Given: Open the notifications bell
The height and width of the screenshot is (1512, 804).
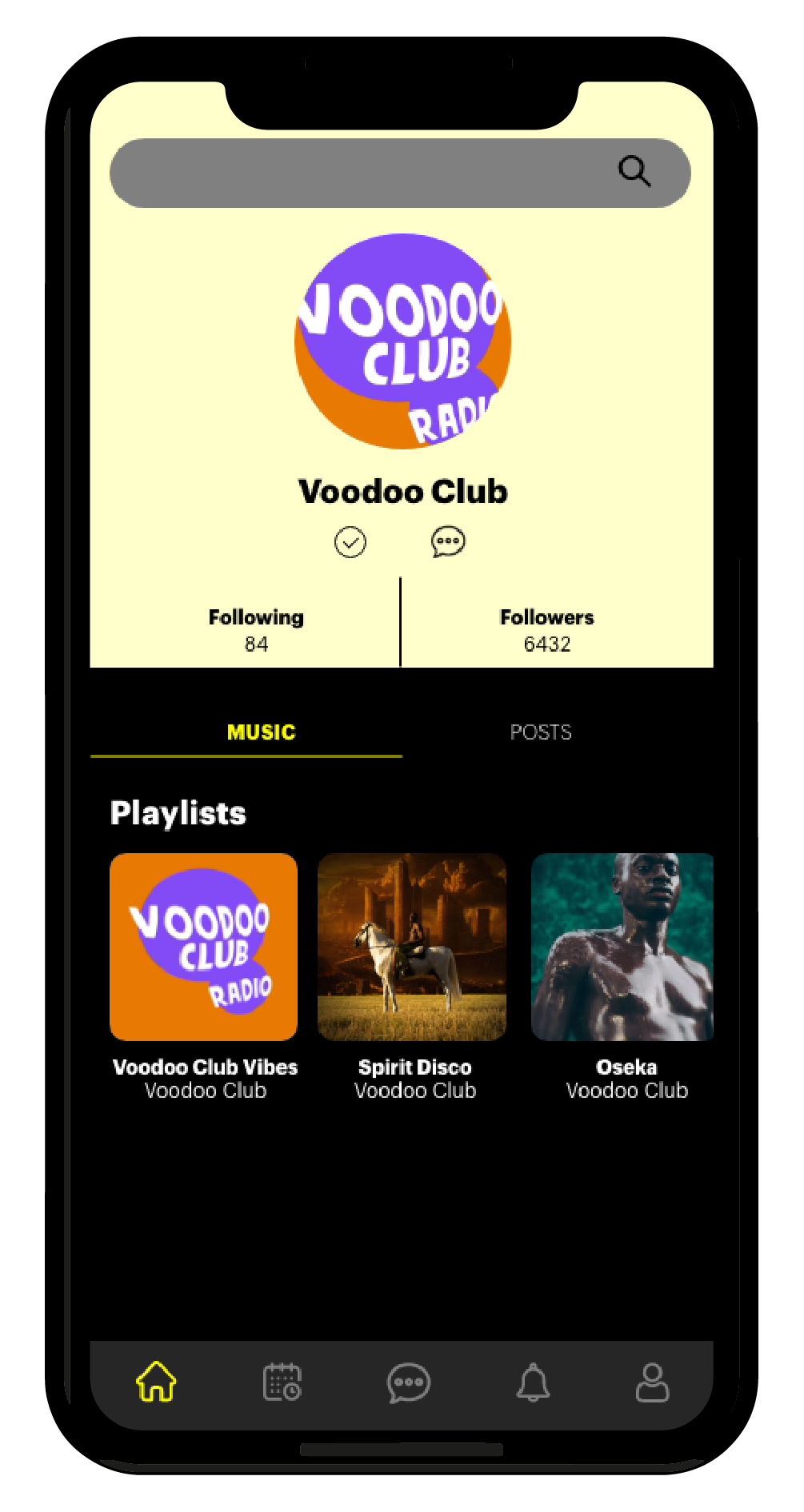Looking at the screenshot, I should point(534,1382).
